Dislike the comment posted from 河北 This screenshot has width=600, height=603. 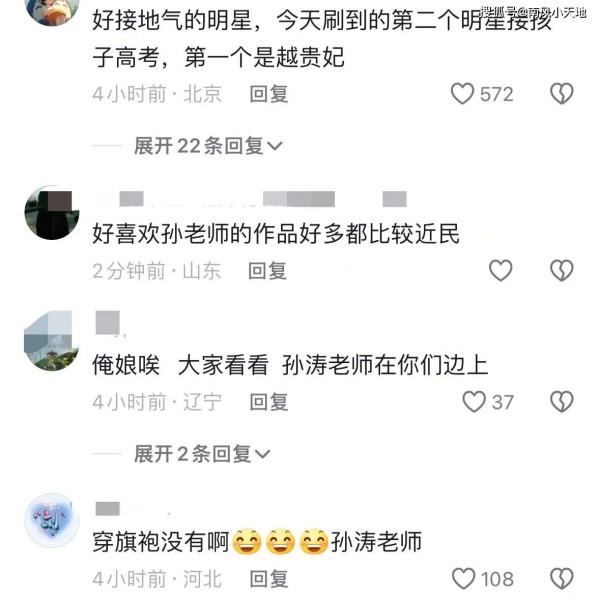click(562, 578)
